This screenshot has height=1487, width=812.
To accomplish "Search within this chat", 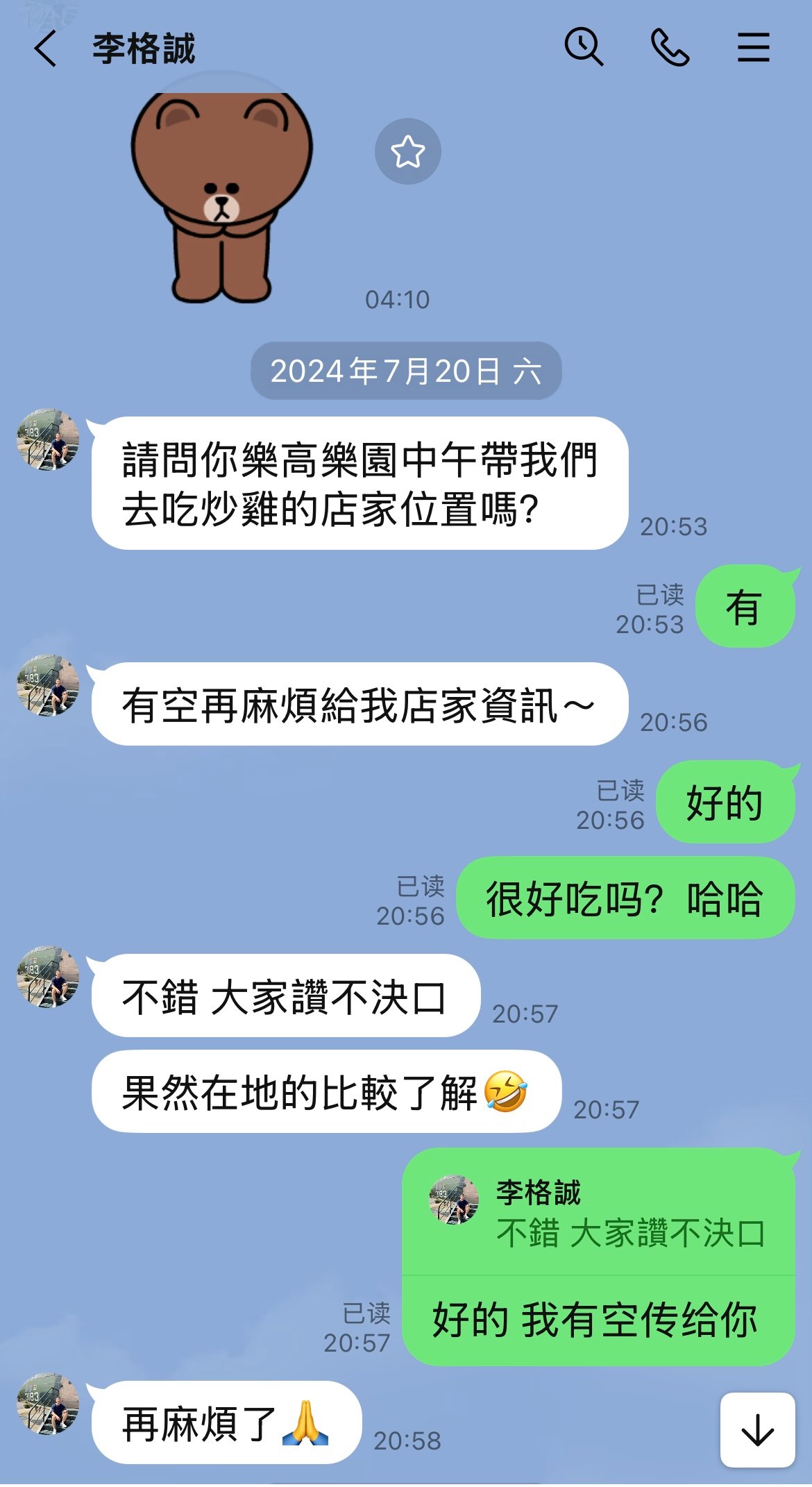I will [583, 48].
